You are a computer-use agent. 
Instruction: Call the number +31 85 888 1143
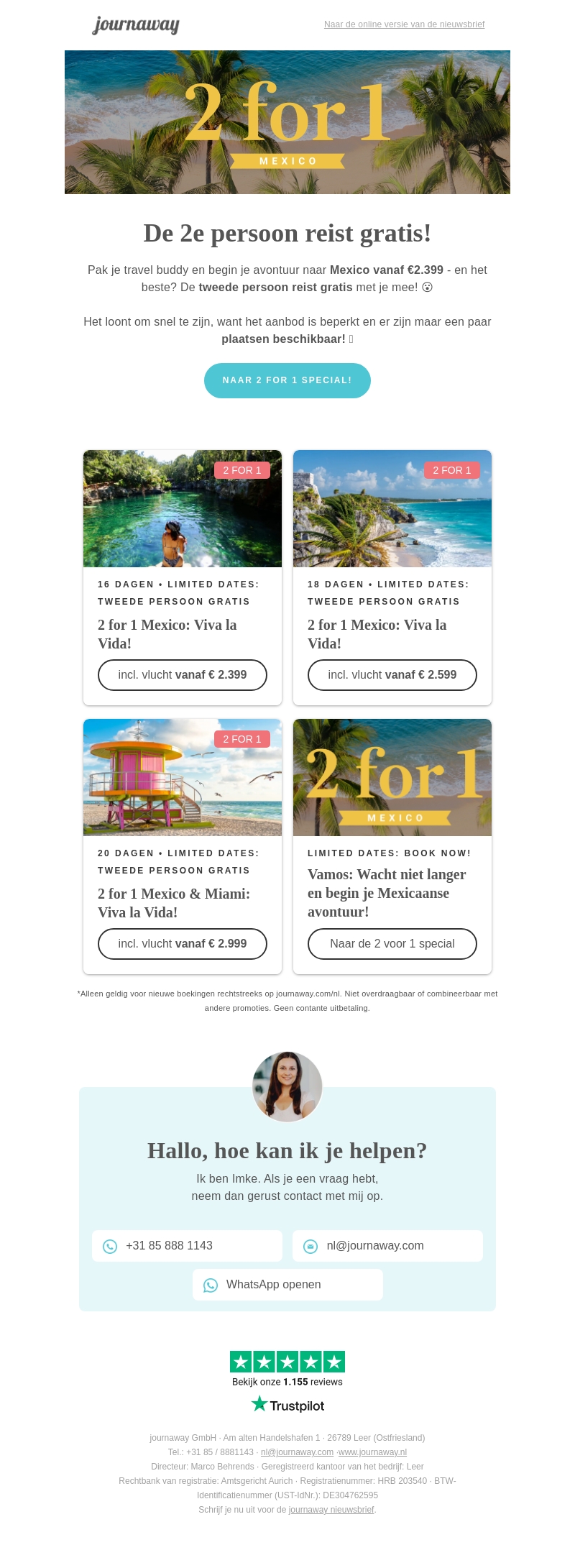[187, 1246]
